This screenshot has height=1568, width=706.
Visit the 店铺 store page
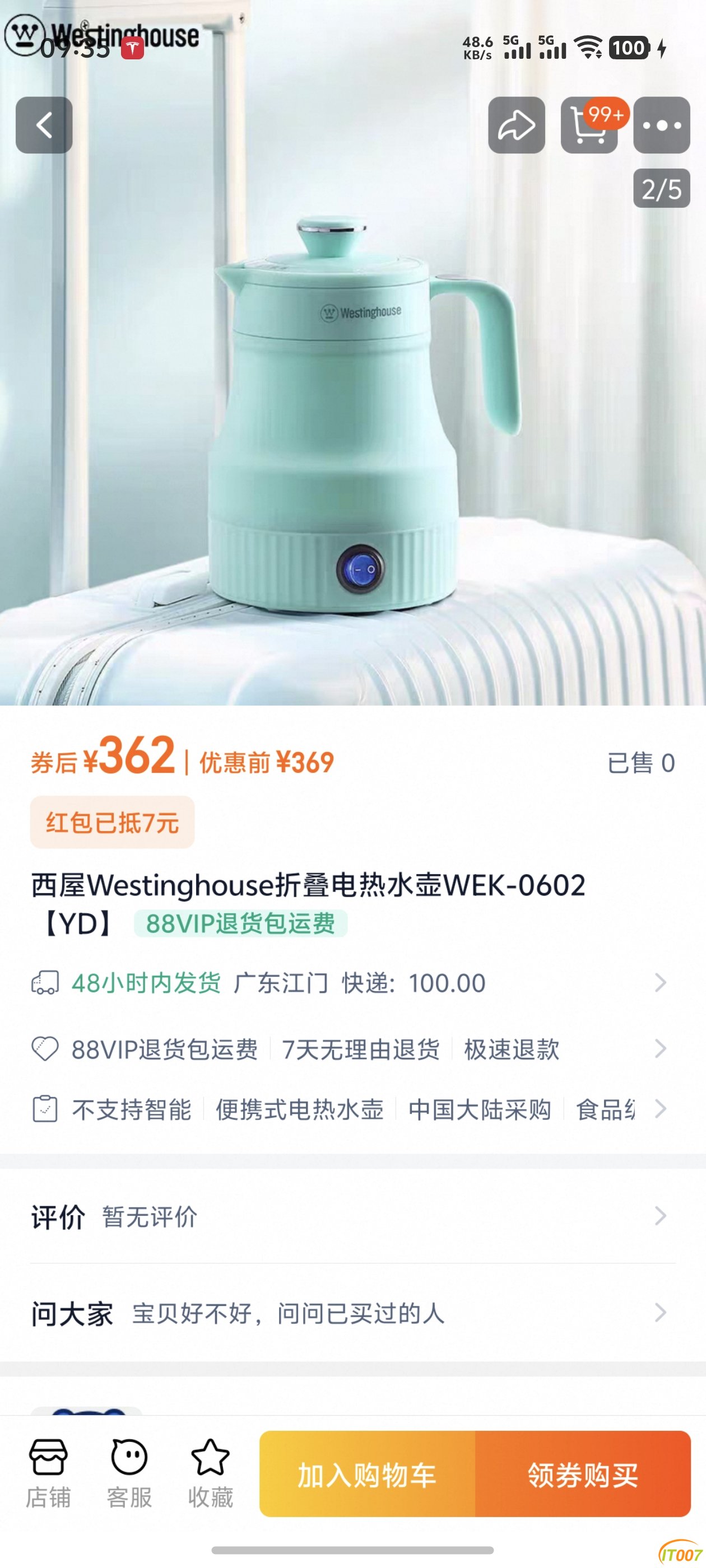[x=48, y=1474]
